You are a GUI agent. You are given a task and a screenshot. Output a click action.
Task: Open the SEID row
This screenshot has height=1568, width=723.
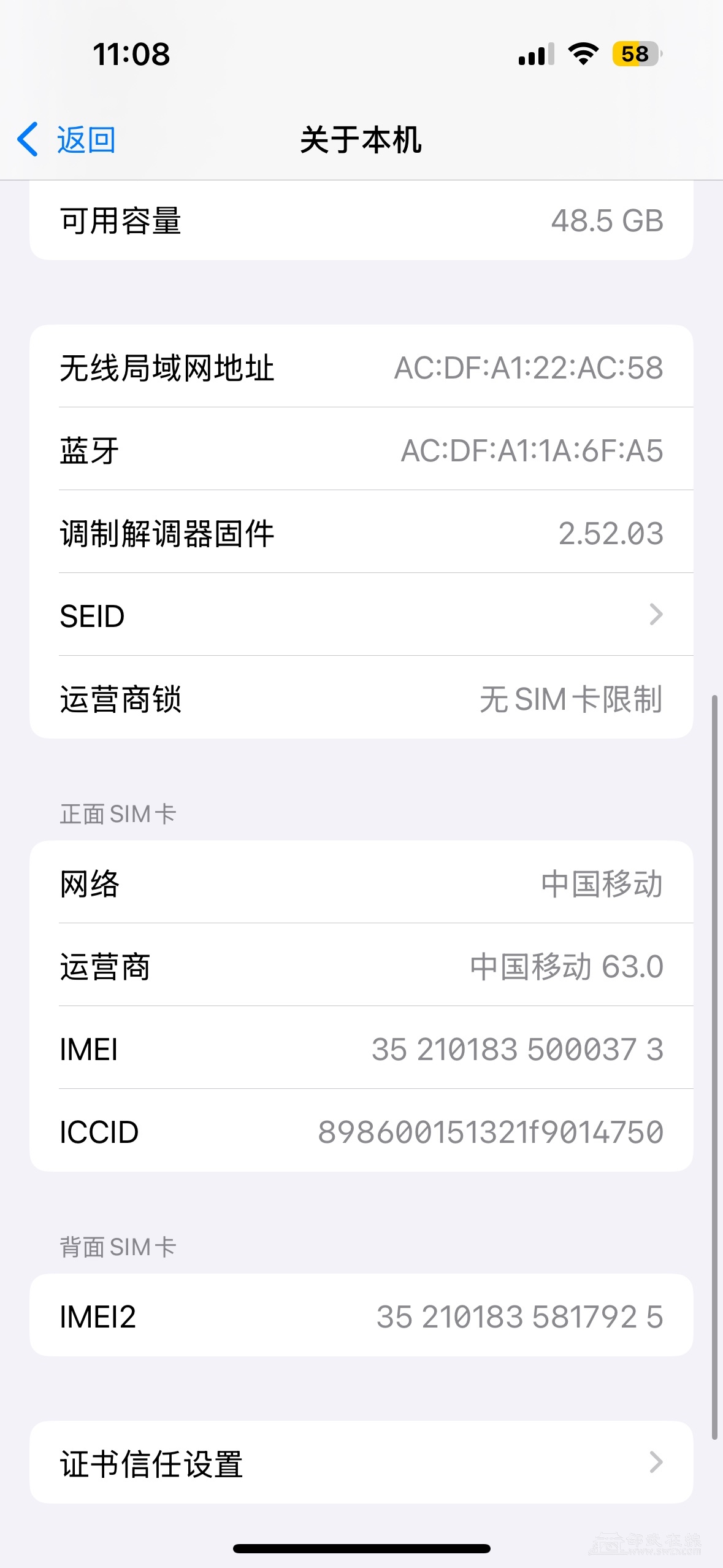(x=361, y=615)
